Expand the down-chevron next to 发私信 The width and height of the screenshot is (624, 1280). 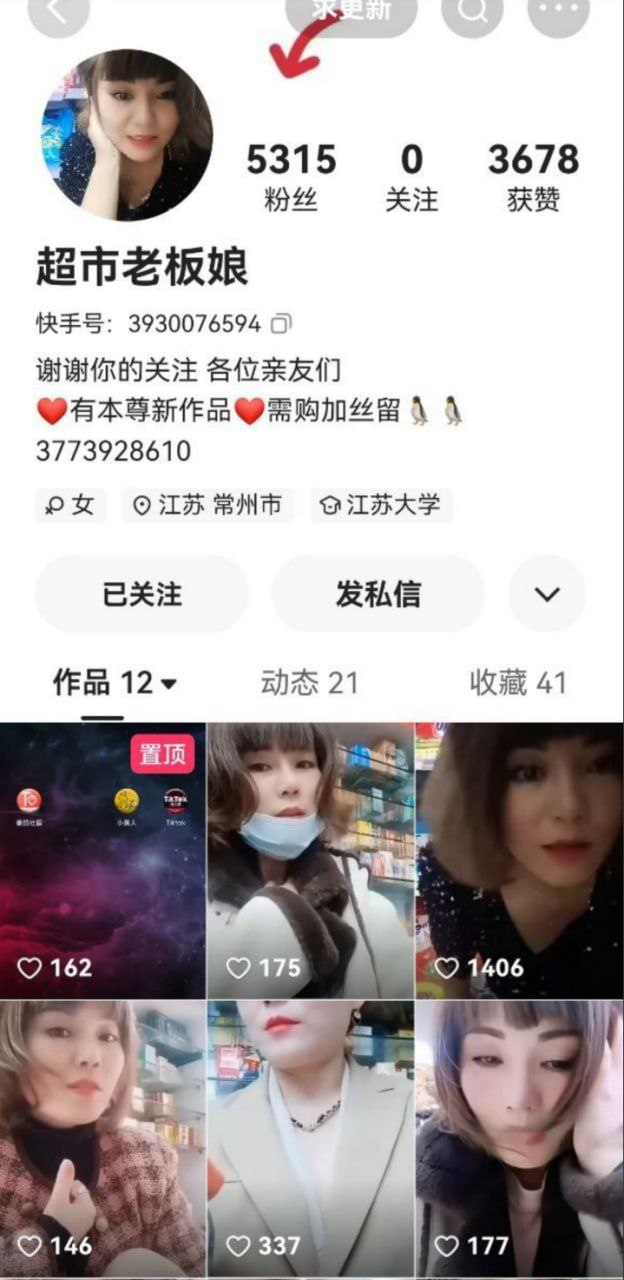(x=547, y=594)
